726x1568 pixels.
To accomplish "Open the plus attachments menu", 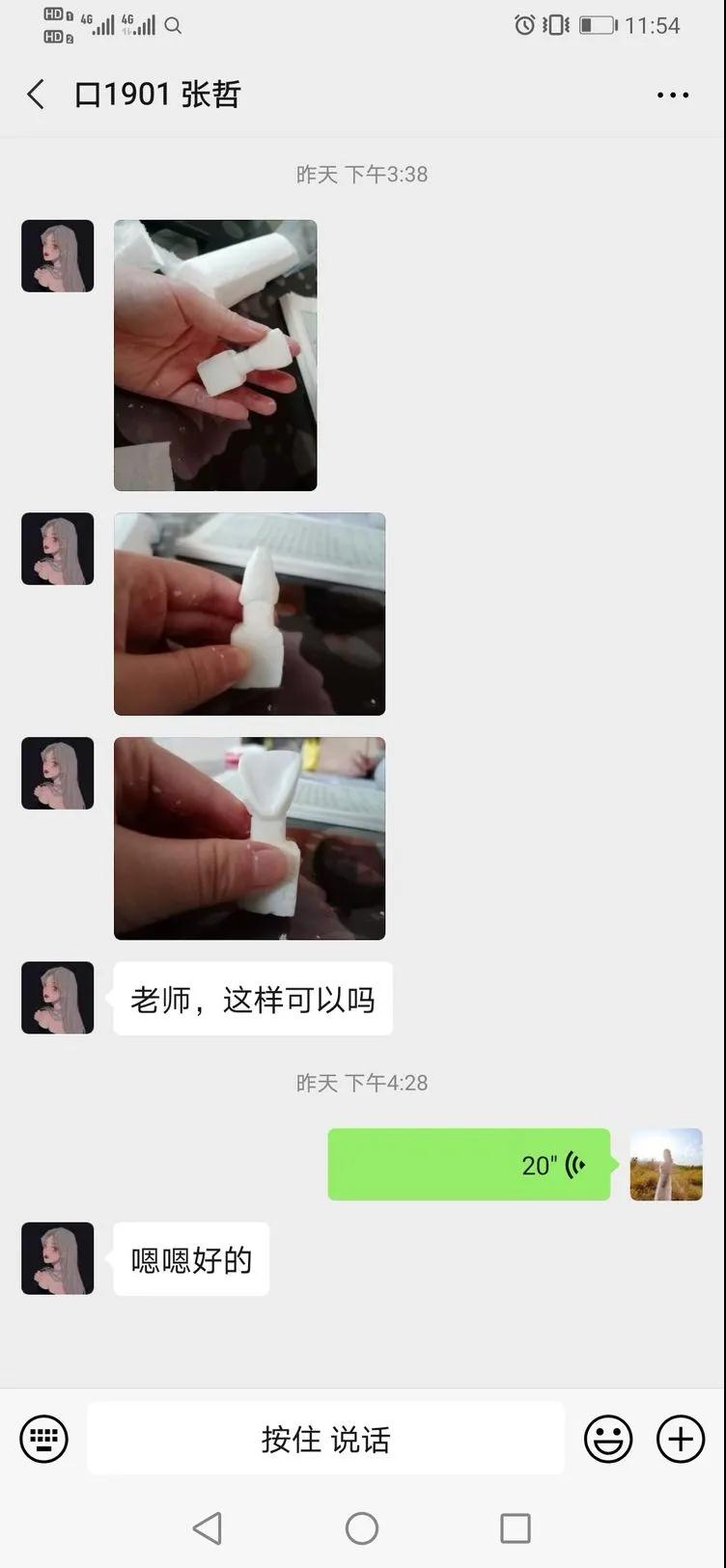I will tap(681, 1440).
